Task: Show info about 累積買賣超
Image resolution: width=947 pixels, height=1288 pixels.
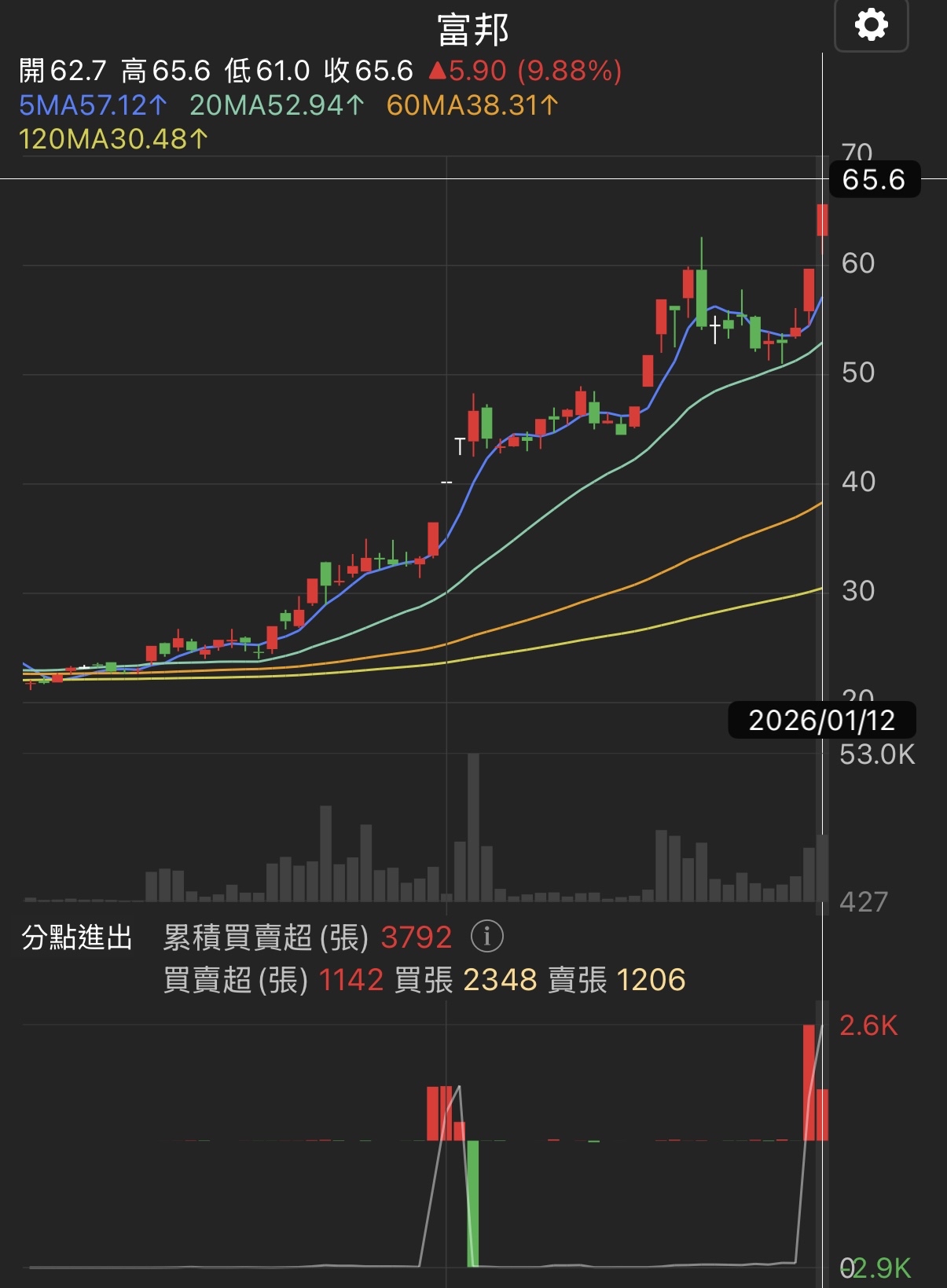Action: pyautogui.click(x=487, y=937)
